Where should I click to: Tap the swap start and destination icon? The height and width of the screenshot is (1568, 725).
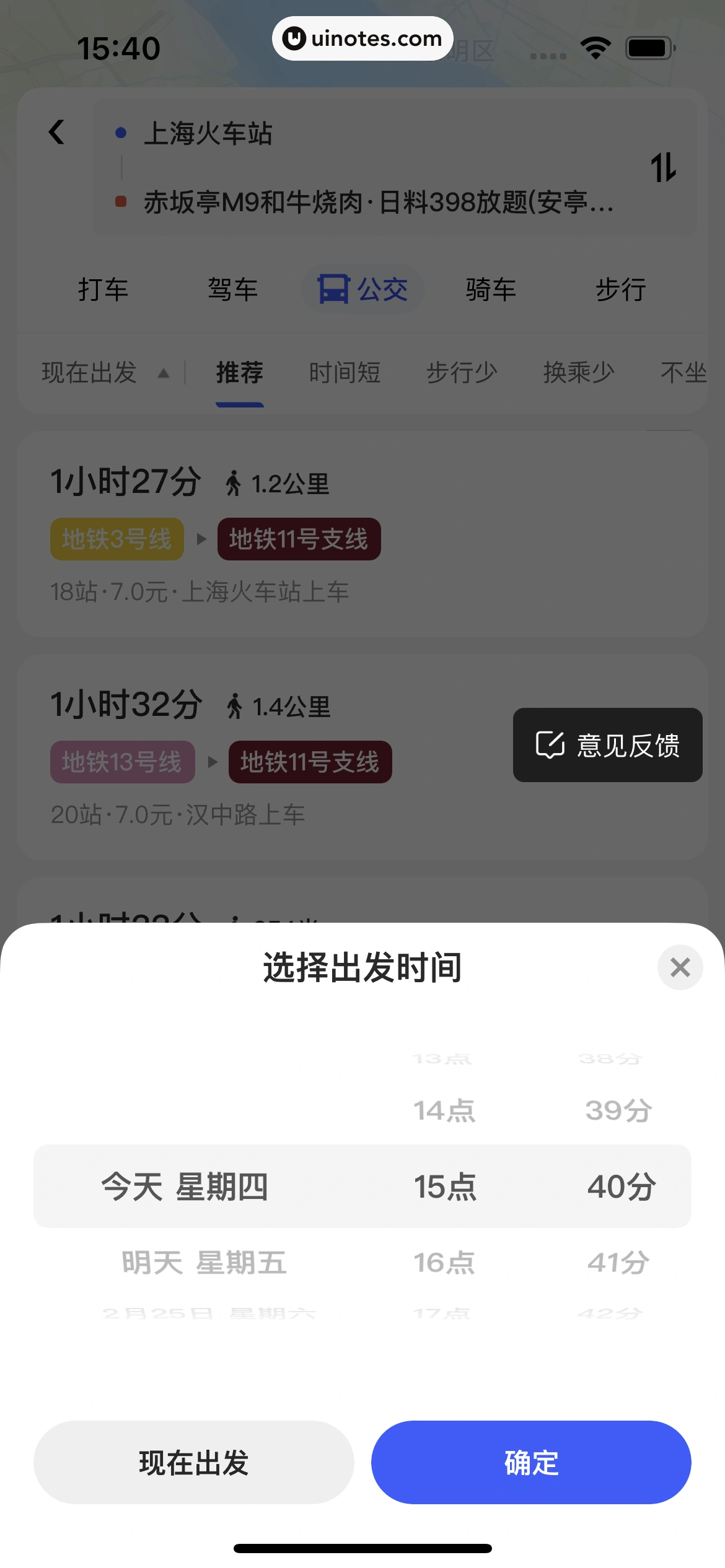click(x=665, y=168)
